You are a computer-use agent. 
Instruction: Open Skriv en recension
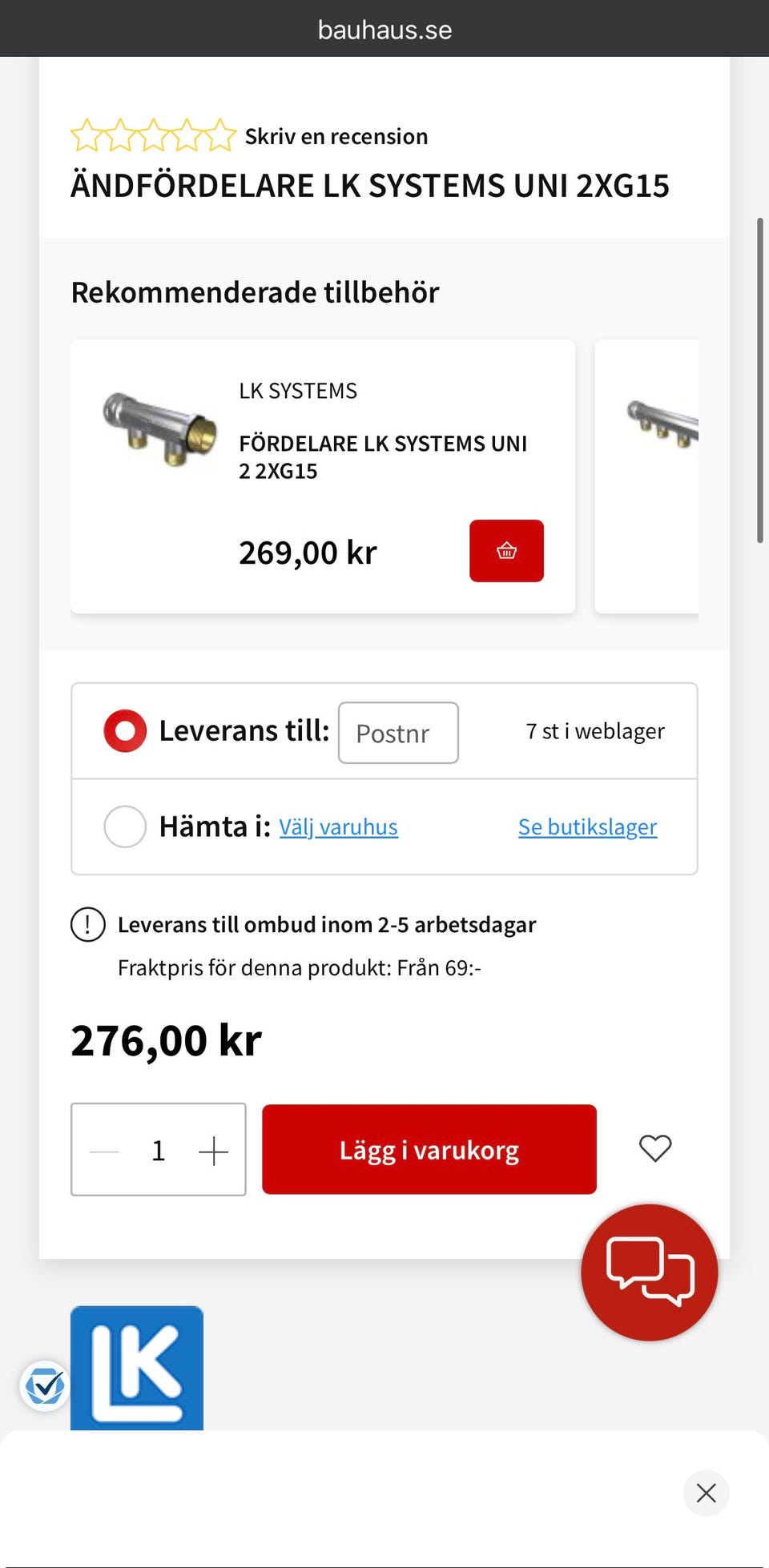[336, 135]
